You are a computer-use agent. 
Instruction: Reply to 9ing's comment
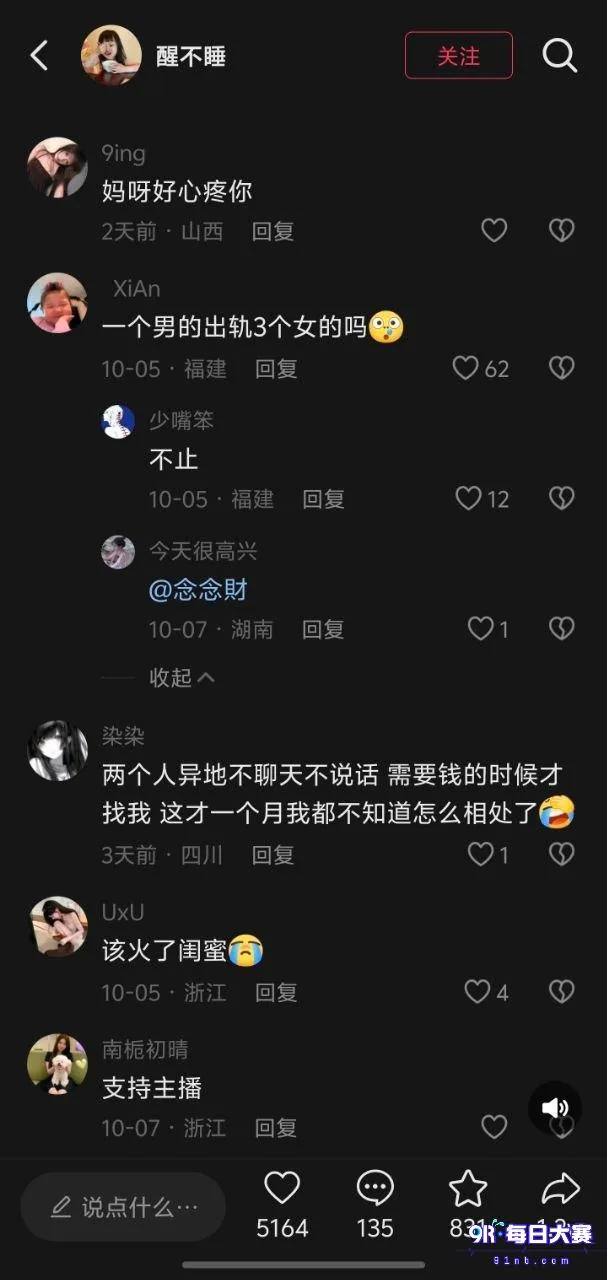[272, 232]
